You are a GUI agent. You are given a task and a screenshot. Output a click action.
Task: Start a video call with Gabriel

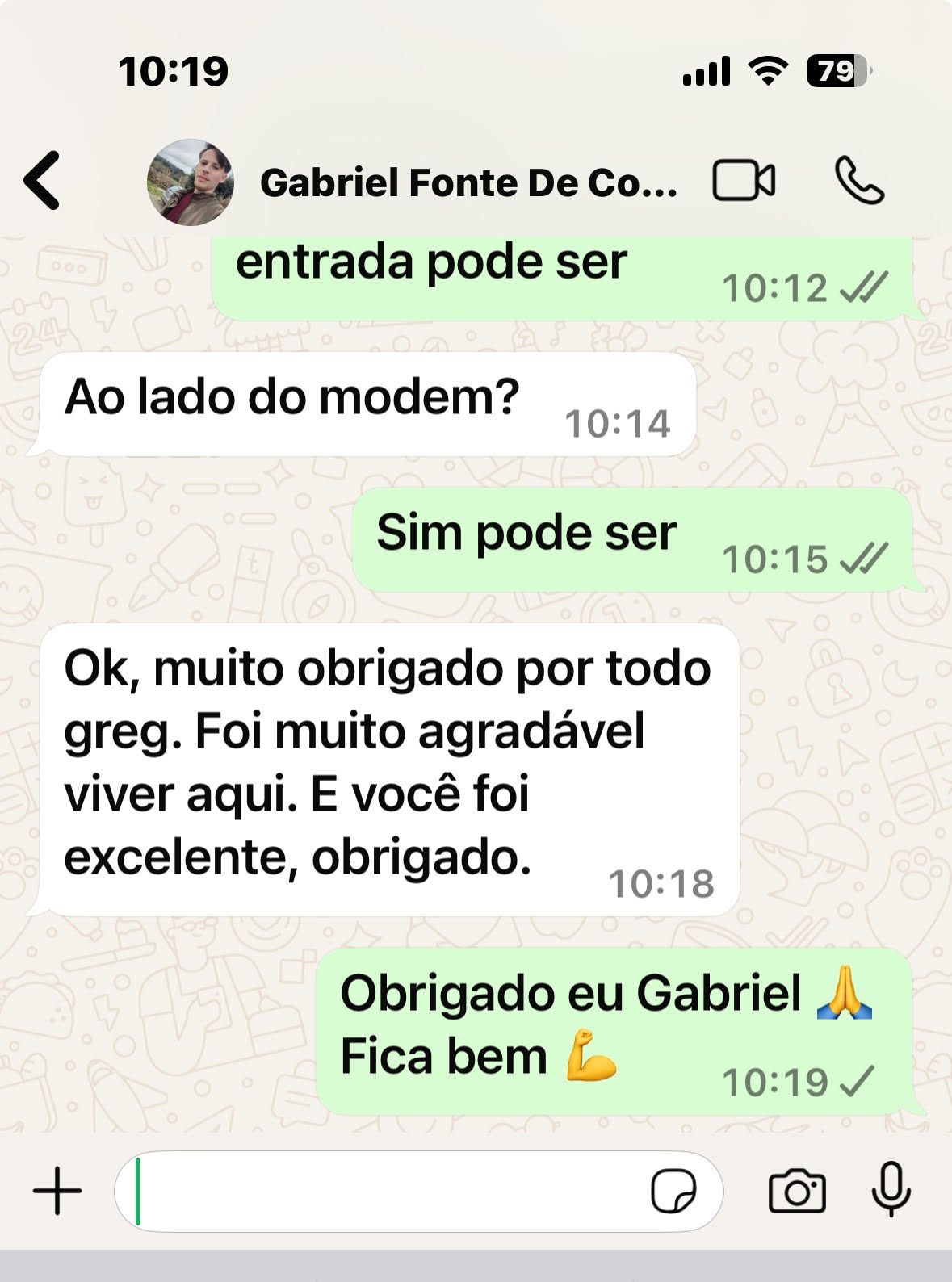[x=744, y=181]
